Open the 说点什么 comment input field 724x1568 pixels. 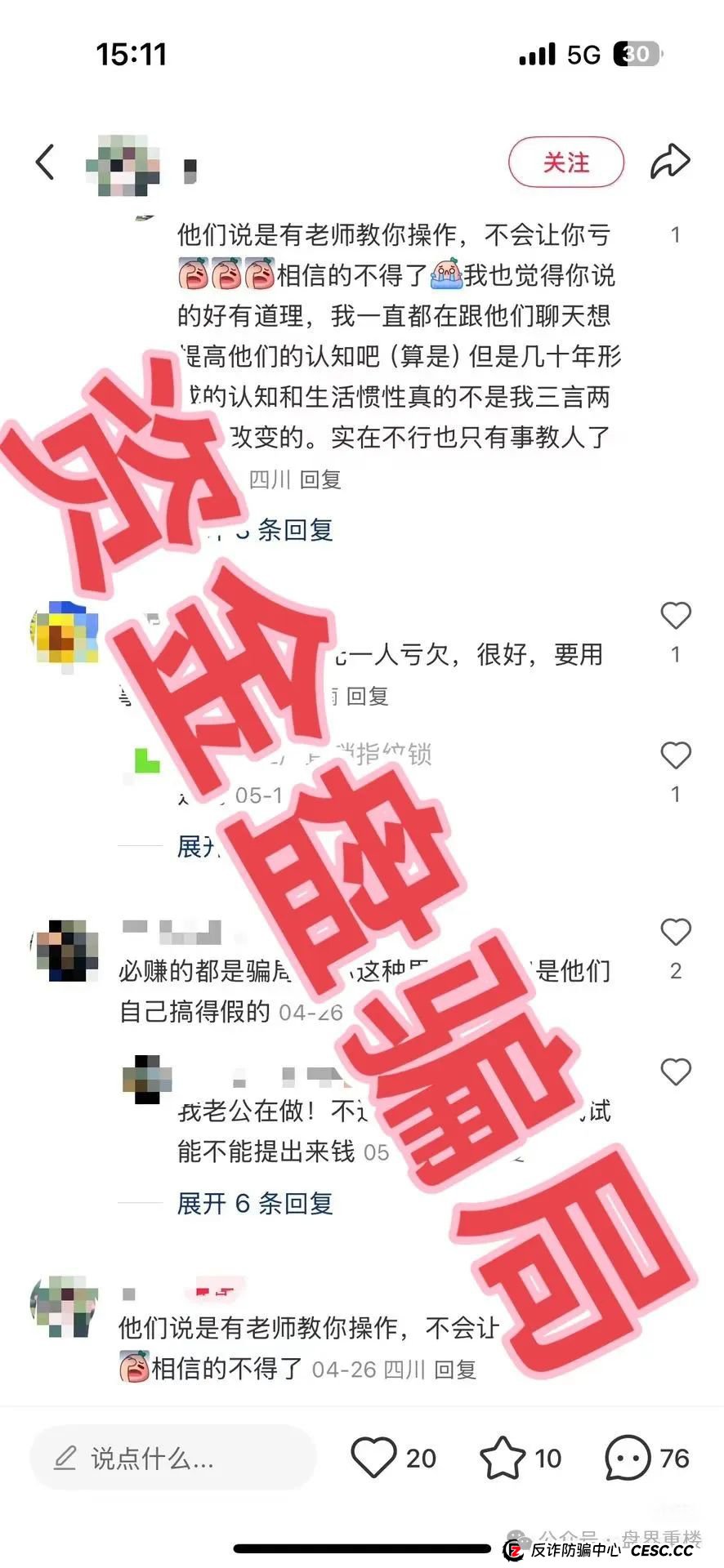tap(173, 1458)
